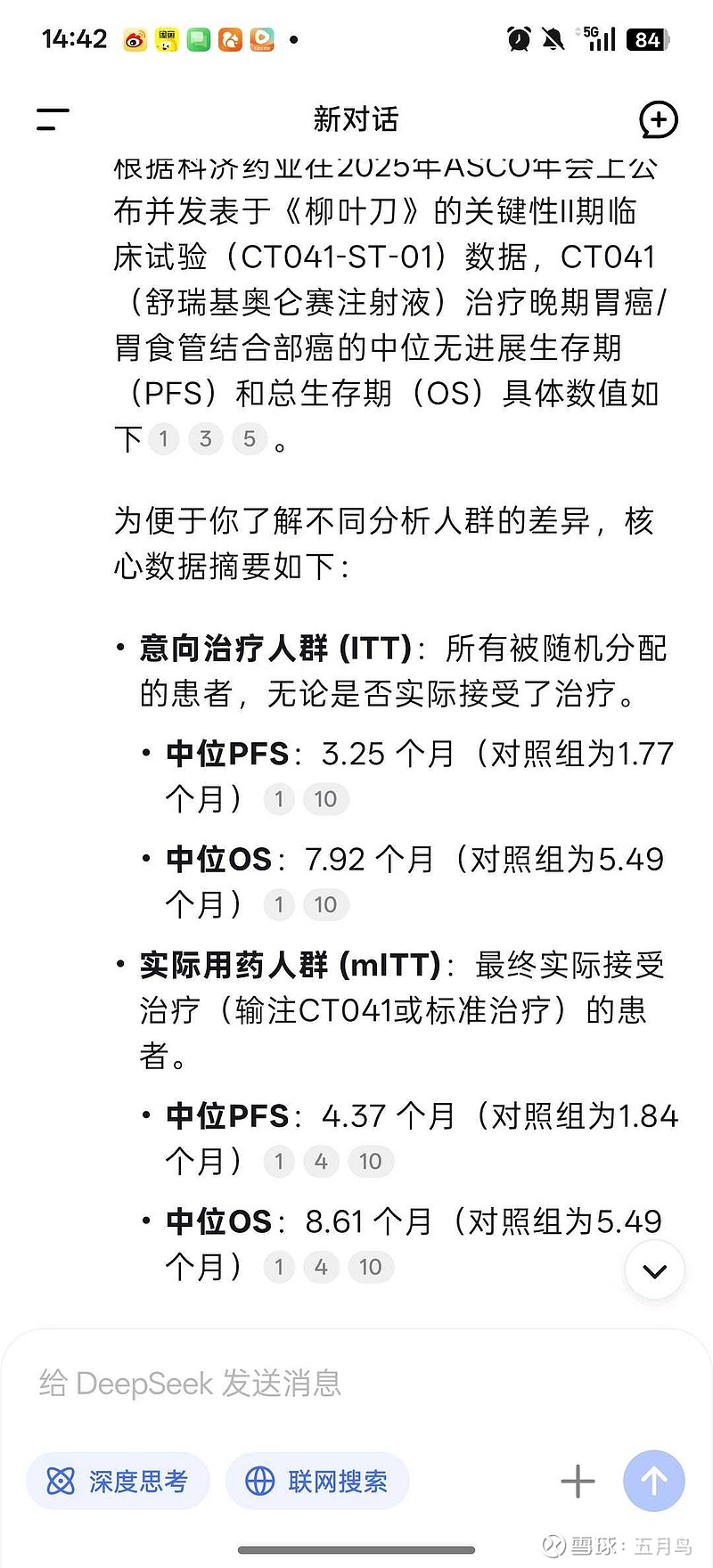Enable the 深度思考 mode toggle
Image resolution: width=713 pixels, height=1568 pixels.
tap(118, 1481)
